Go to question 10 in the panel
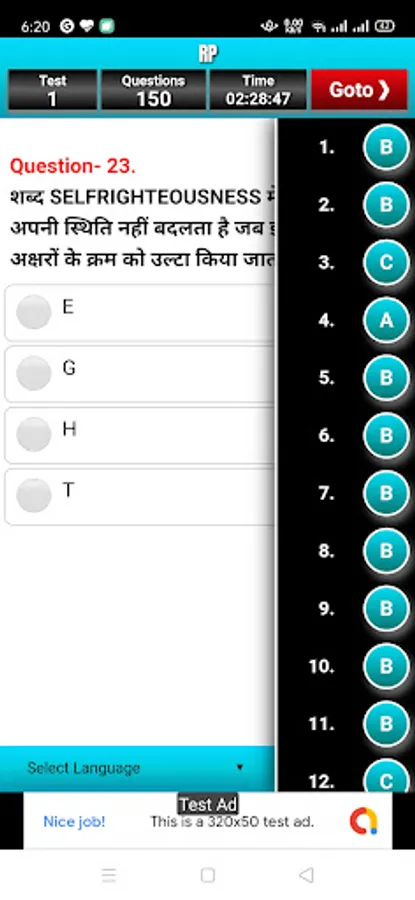Image resolution: width=415 pixels, height=900 pixels. (386, 666)
